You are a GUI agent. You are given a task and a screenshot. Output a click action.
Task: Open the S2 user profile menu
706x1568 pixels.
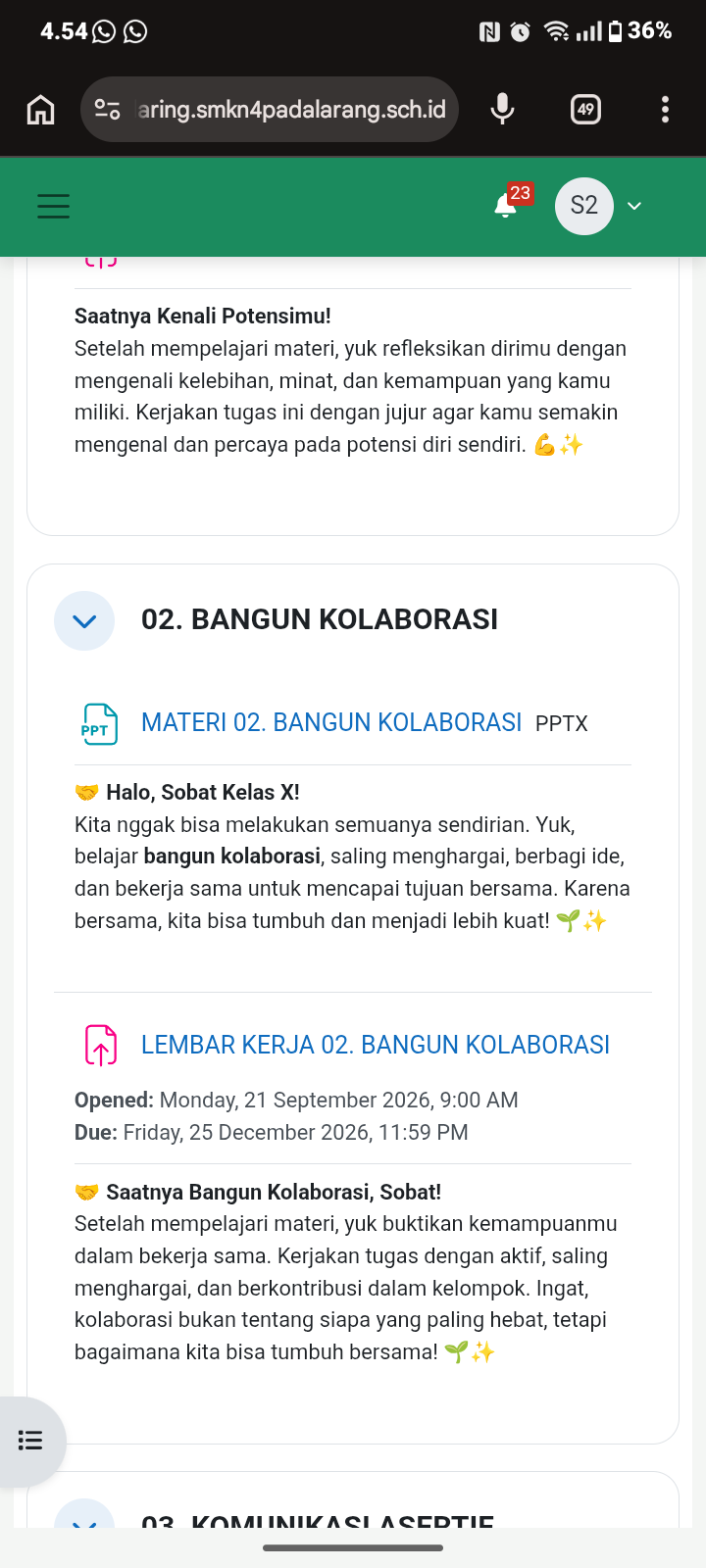coord(599,206)
